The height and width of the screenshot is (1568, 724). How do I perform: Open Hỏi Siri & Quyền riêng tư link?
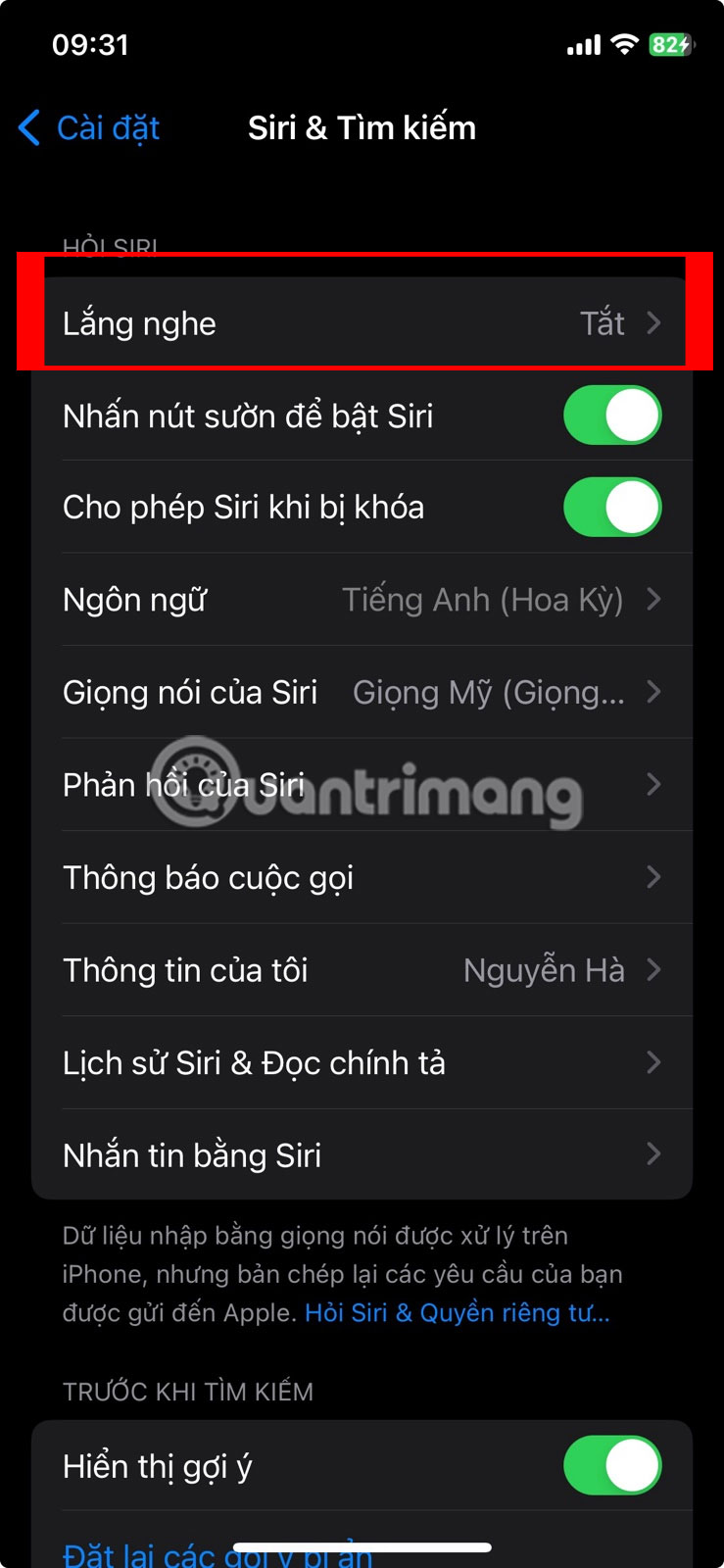(457, 1313)
